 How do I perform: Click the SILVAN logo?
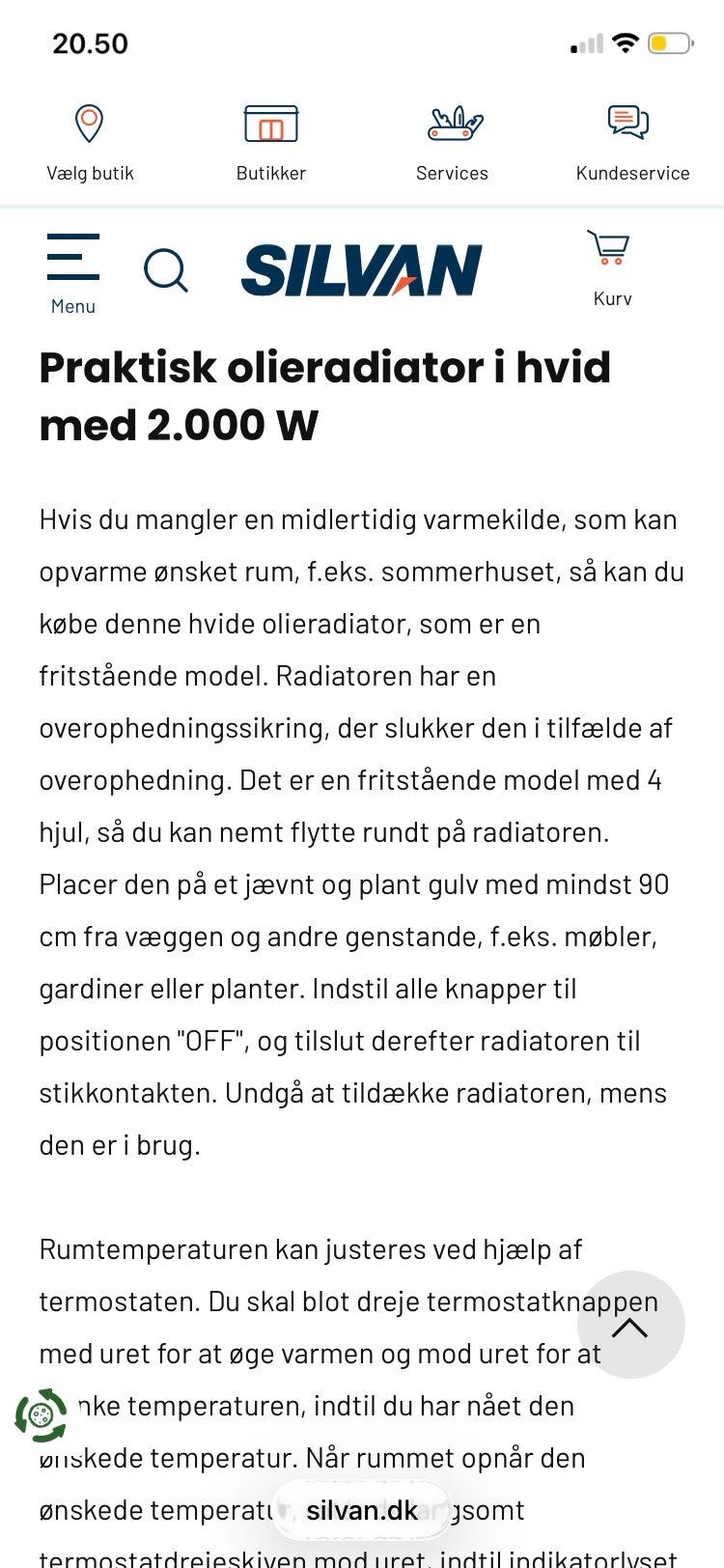tap(362, 269)
